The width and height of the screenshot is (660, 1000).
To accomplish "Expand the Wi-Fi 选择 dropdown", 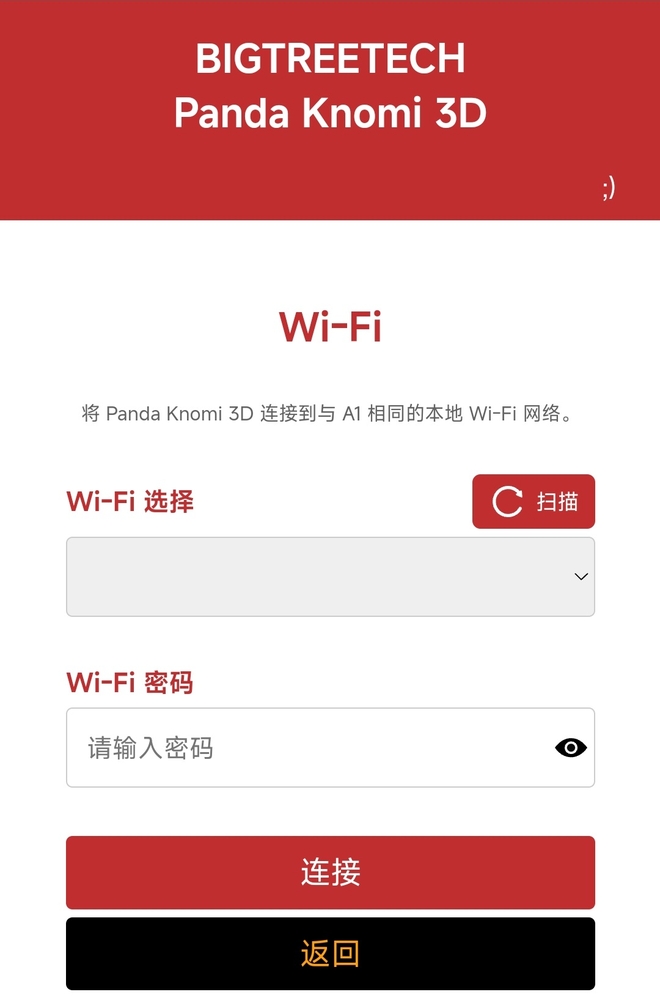I will click(x=330, y=577).
